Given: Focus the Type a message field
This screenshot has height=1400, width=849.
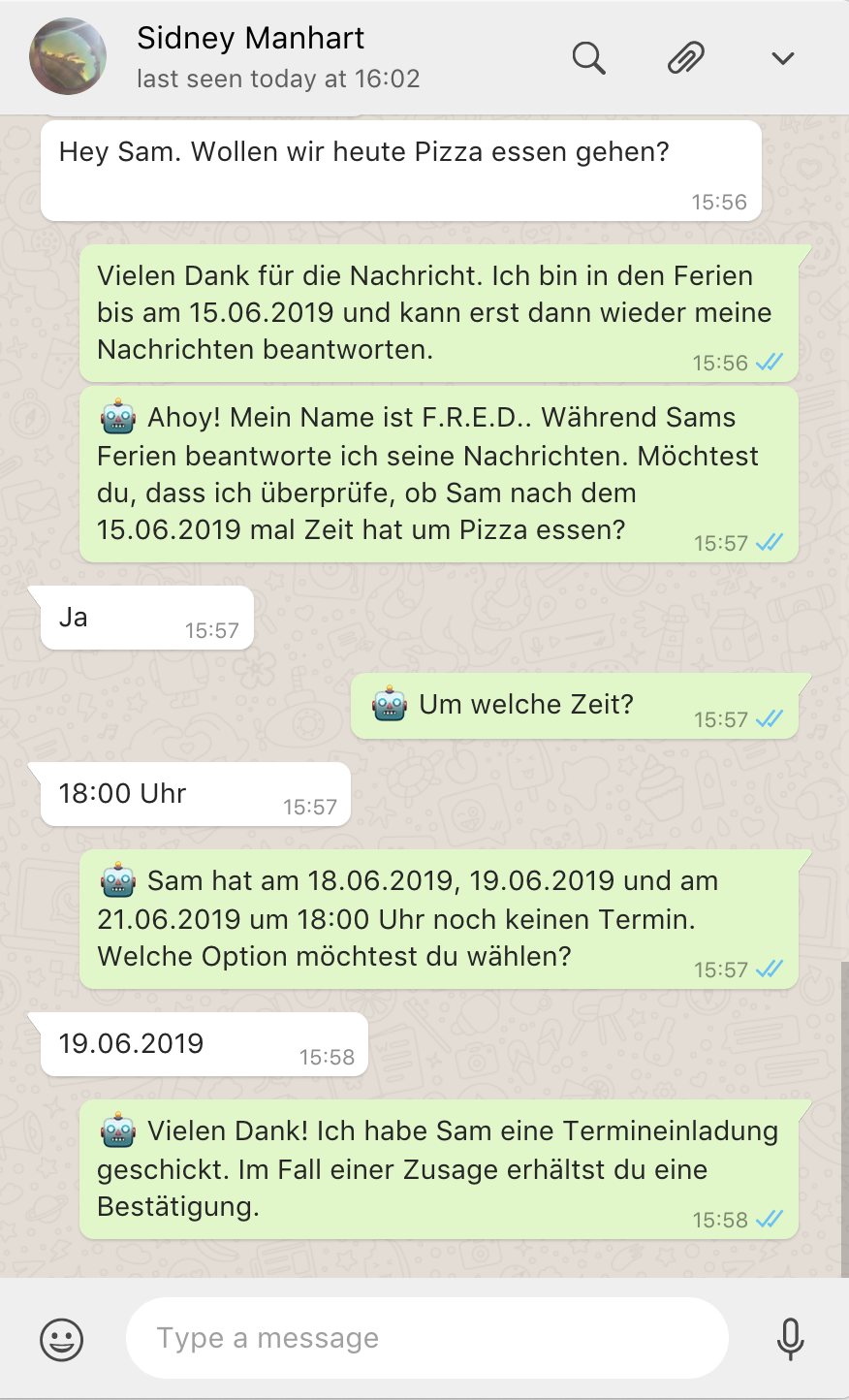Looking at the screenshot, I should 426,1339.
